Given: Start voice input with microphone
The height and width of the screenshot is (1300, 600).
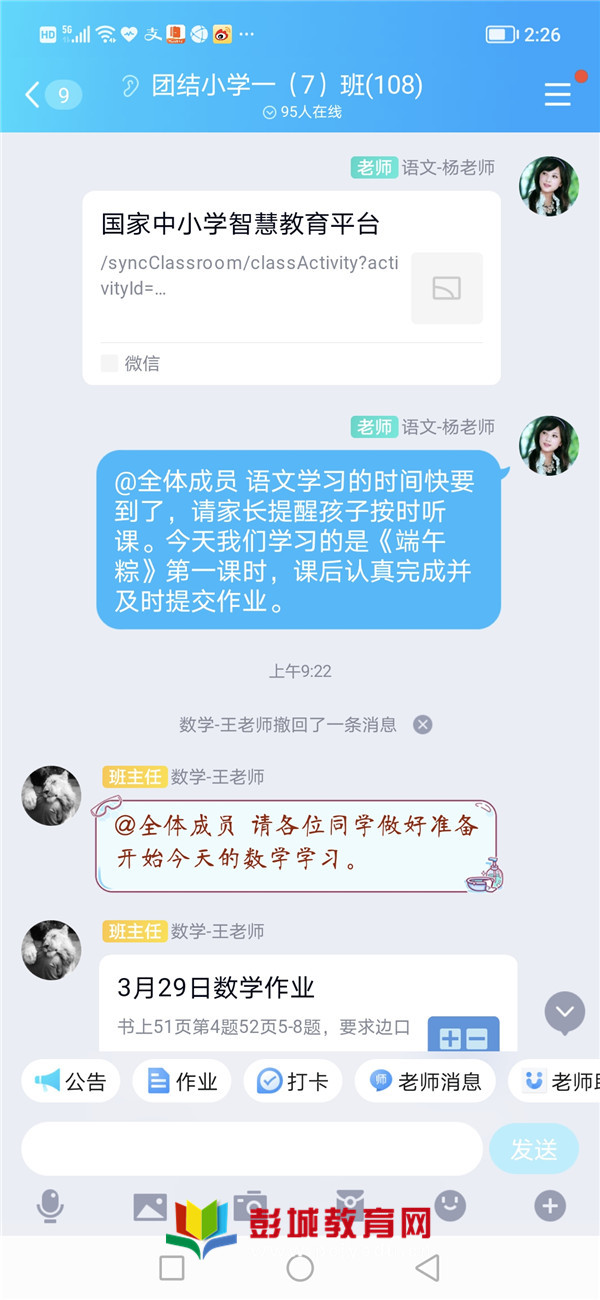Looking at the screenshot, I should tap(50, 1206).
